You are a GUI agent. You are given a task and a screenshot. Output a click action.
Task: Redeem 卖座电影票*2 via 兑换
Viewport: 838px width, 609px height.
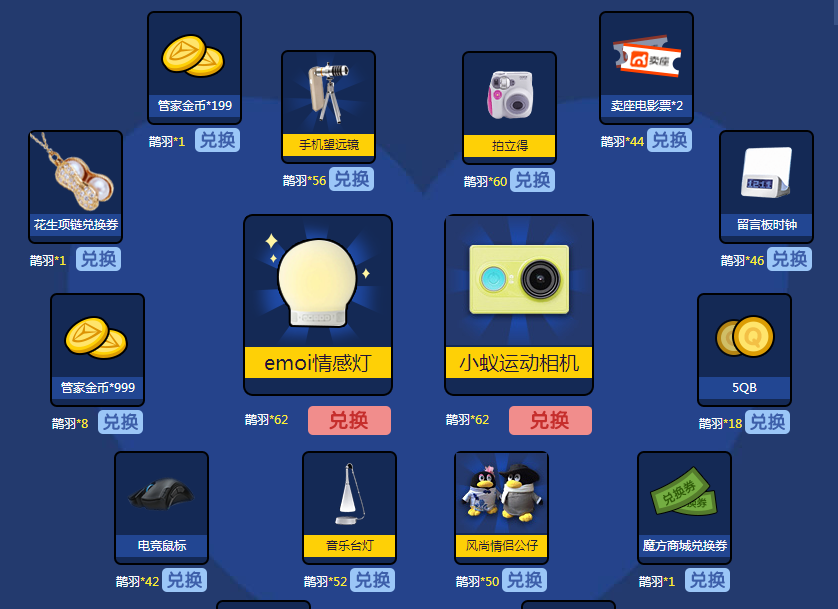pos(669,140)
